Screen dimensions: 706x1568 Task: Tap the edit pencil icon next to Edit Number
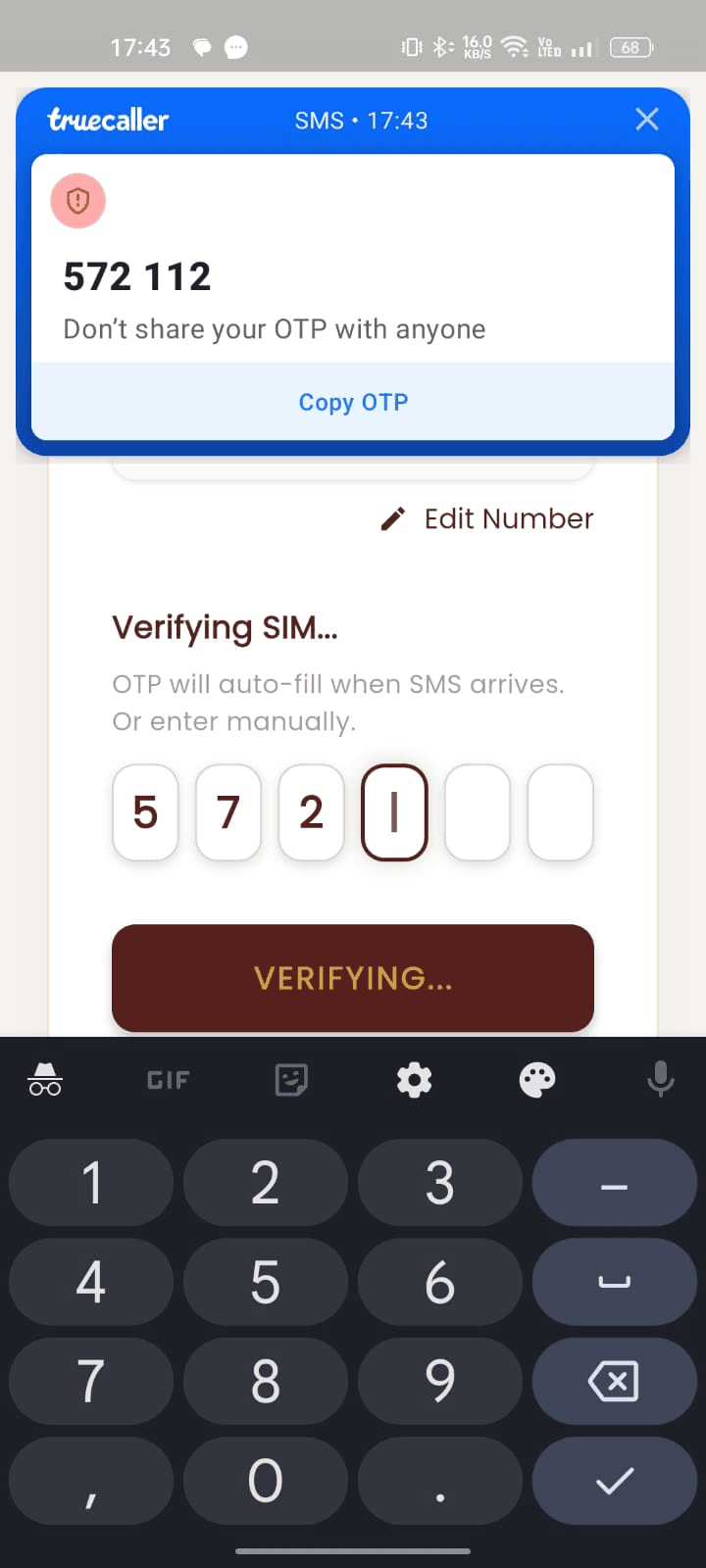(394, 517)
